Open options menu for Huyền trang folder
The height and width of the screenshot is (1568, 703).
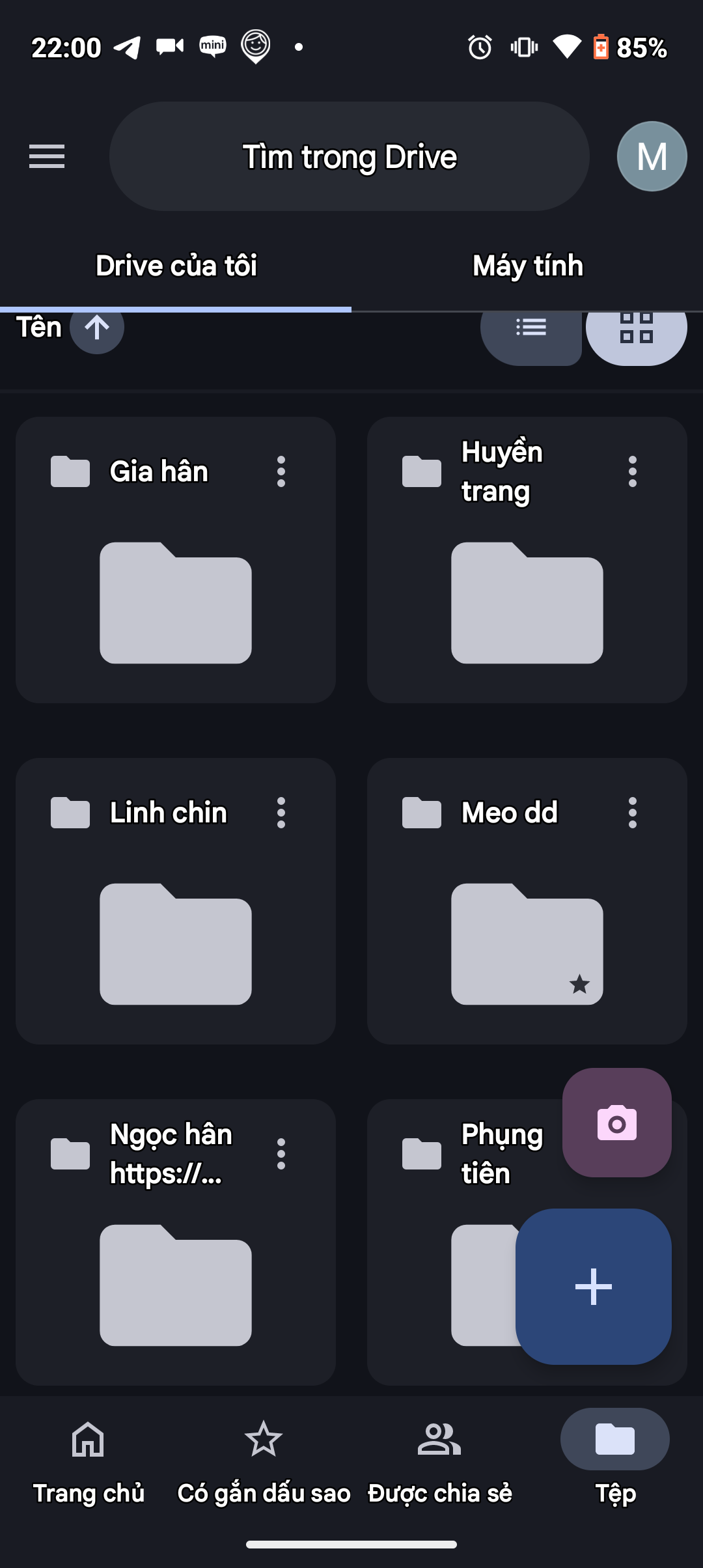(x=631, y=472)
